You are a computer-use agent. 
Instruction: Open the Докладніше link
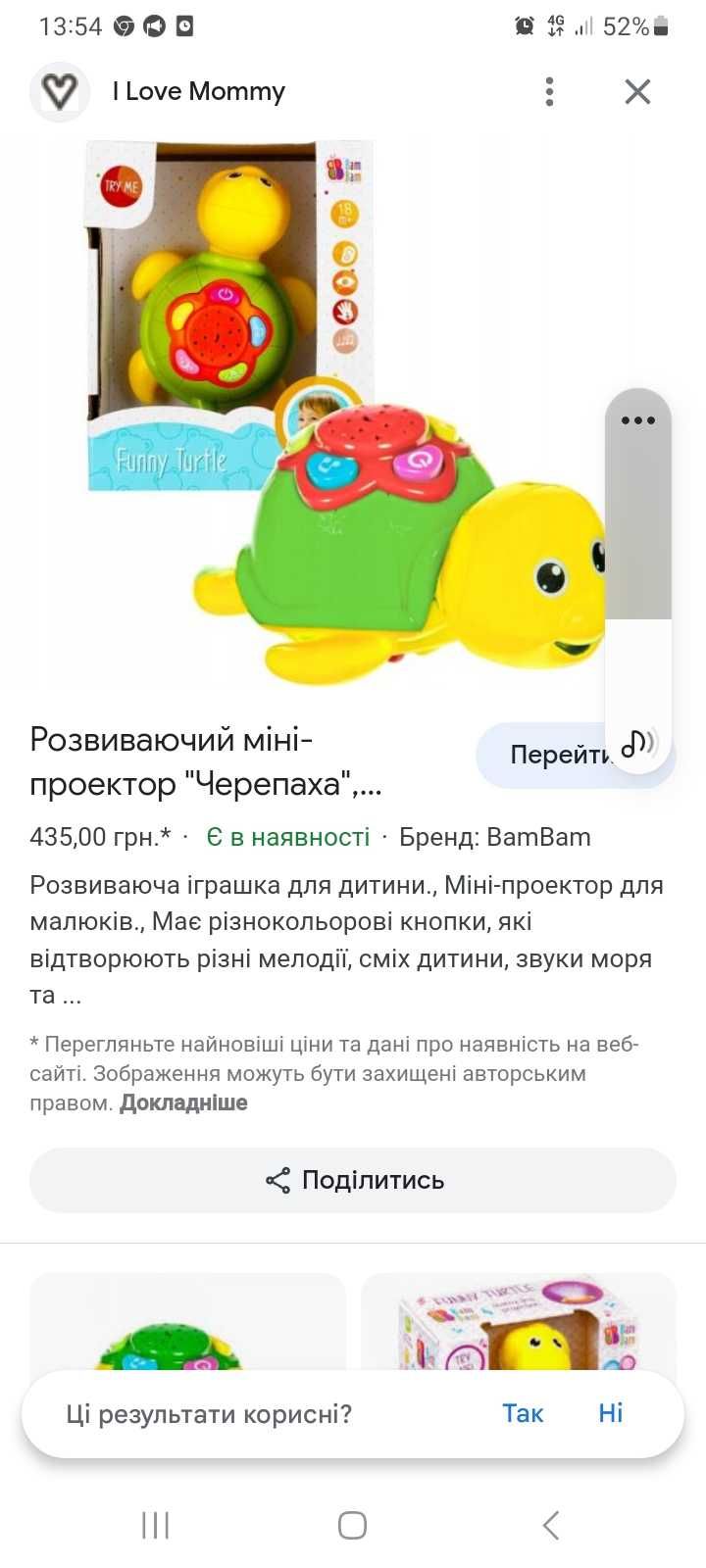183,1102
